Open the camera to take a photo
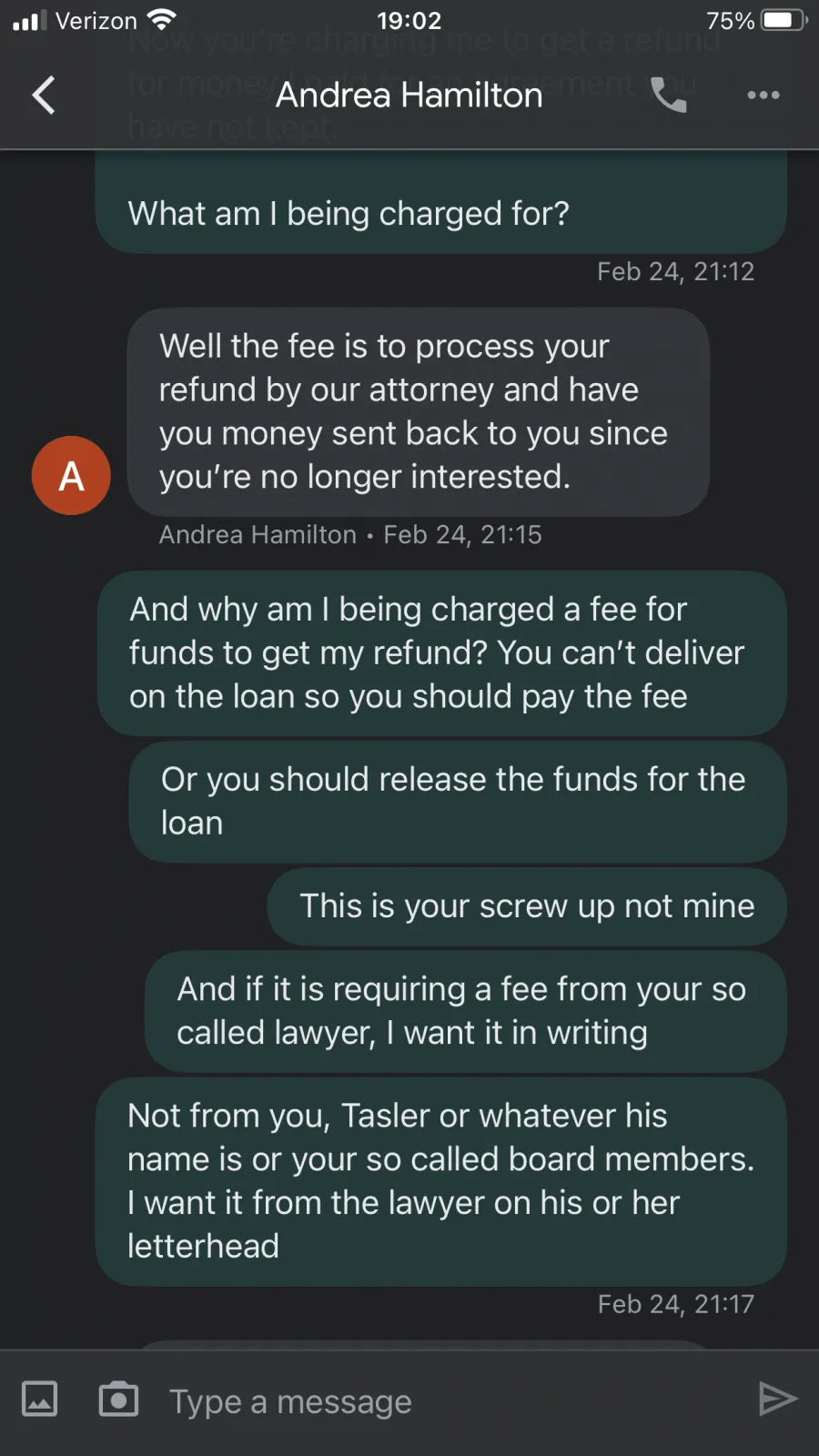This screenshot has width=819, height=1456. point(118,1399)
